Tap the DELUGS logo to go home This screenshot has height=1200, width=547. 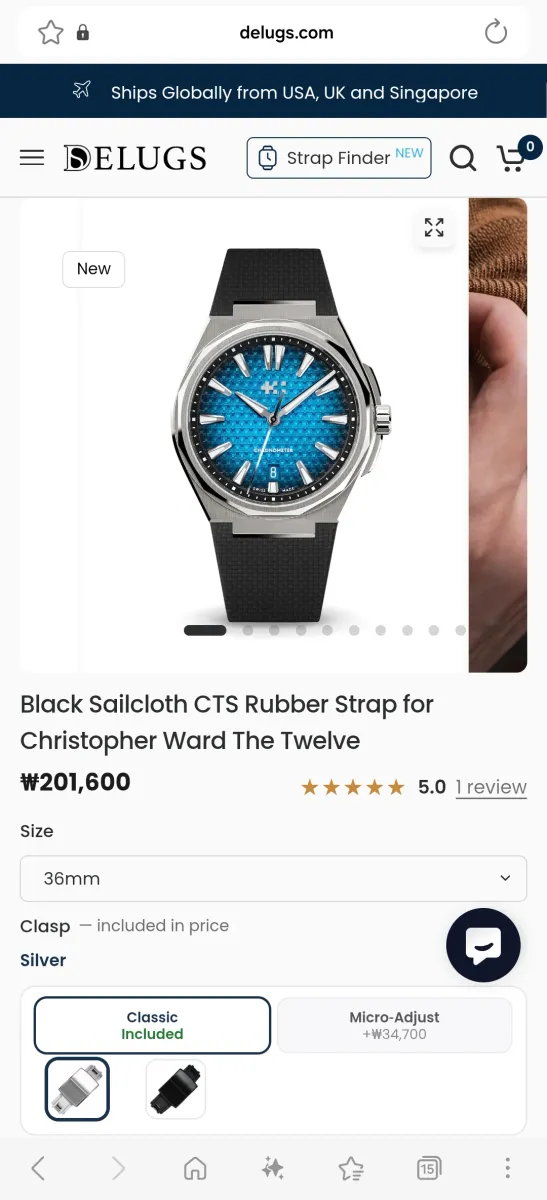click(x=135, y=158)
